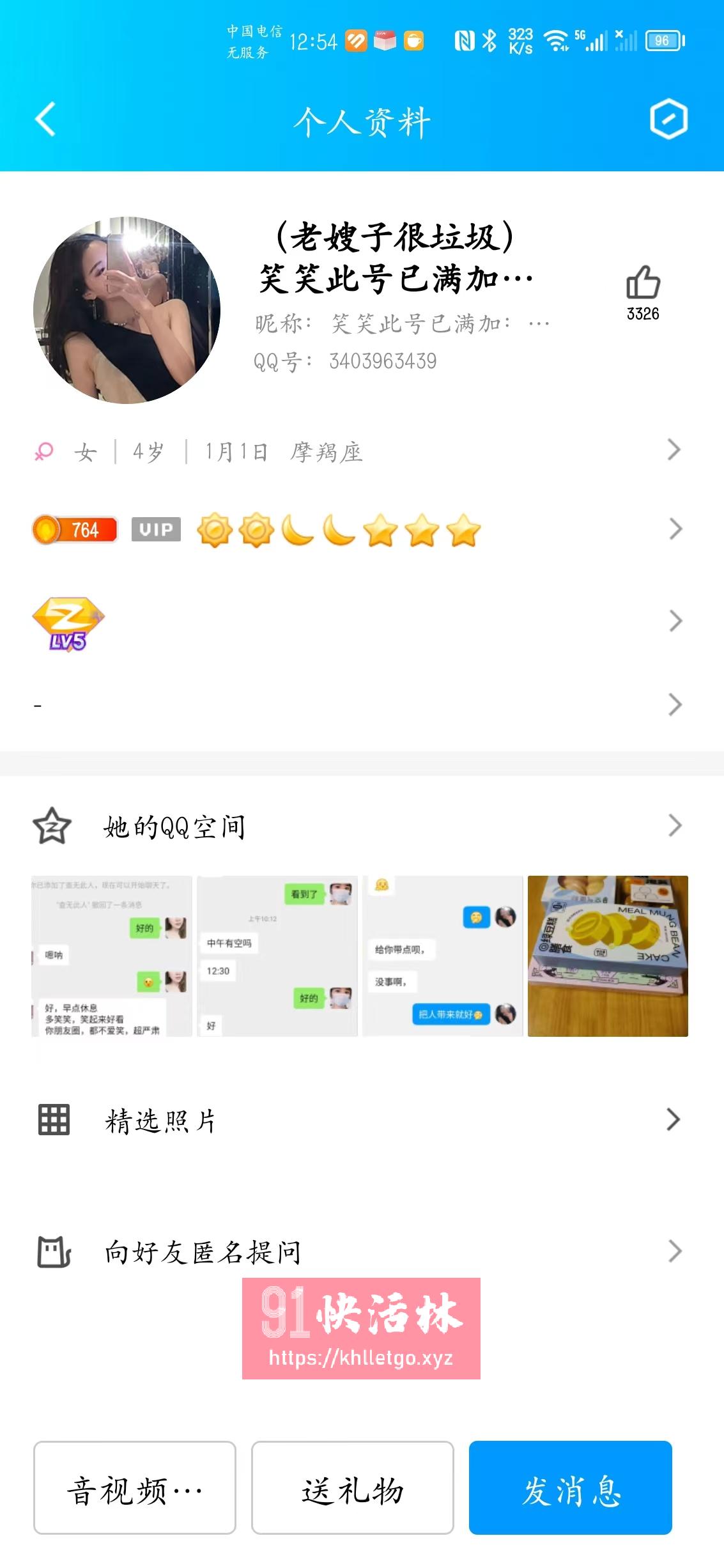Tap the back arrow to exit profile

click(45, 121)
